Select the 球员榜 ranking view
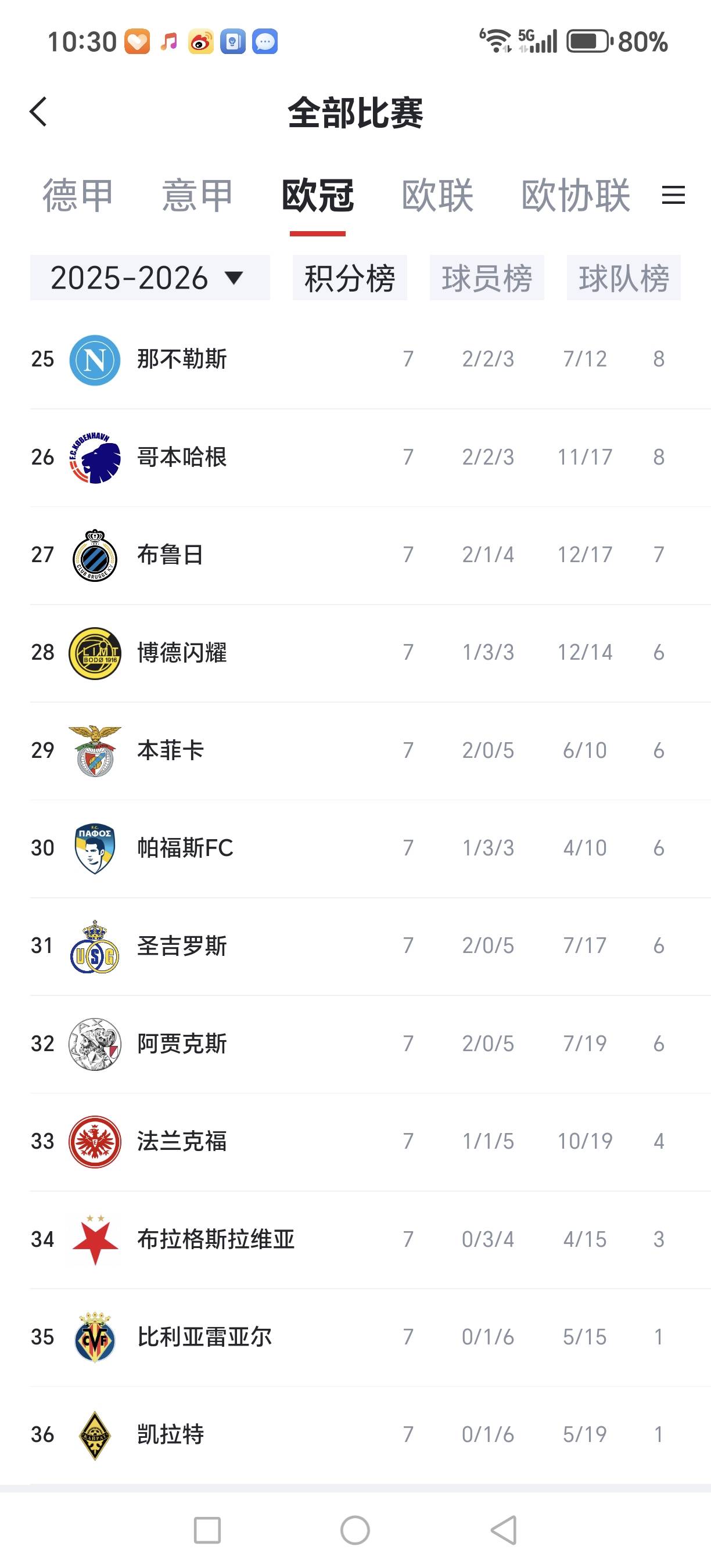 (487, 278)
